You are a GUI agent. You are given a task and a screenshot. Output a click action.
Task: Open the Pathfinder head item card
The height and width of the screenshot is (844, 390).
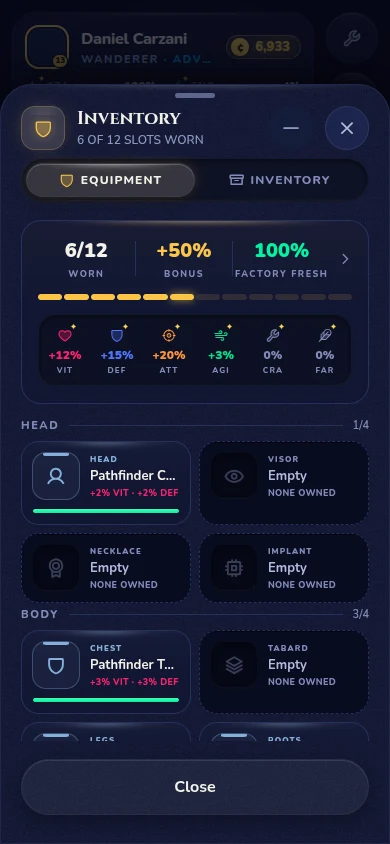point(106,483)
